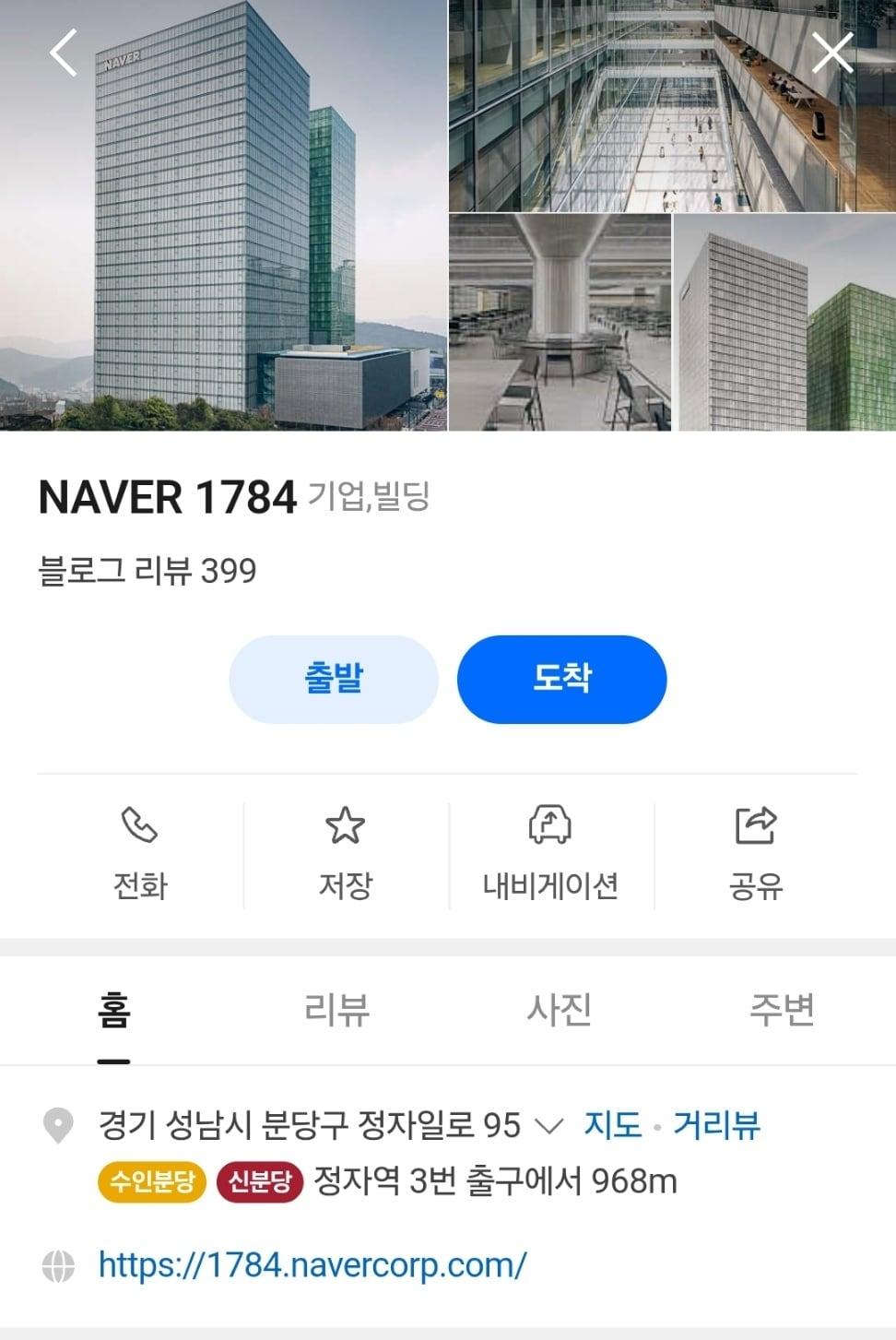Tap the 출발 departure button
896x1340 pixels.
click(334, 679)
